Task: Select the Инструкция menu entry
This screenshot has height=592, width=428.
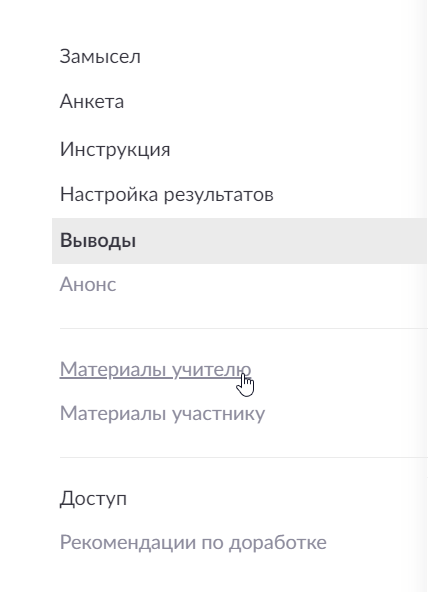Action: (x=115, y=150)
